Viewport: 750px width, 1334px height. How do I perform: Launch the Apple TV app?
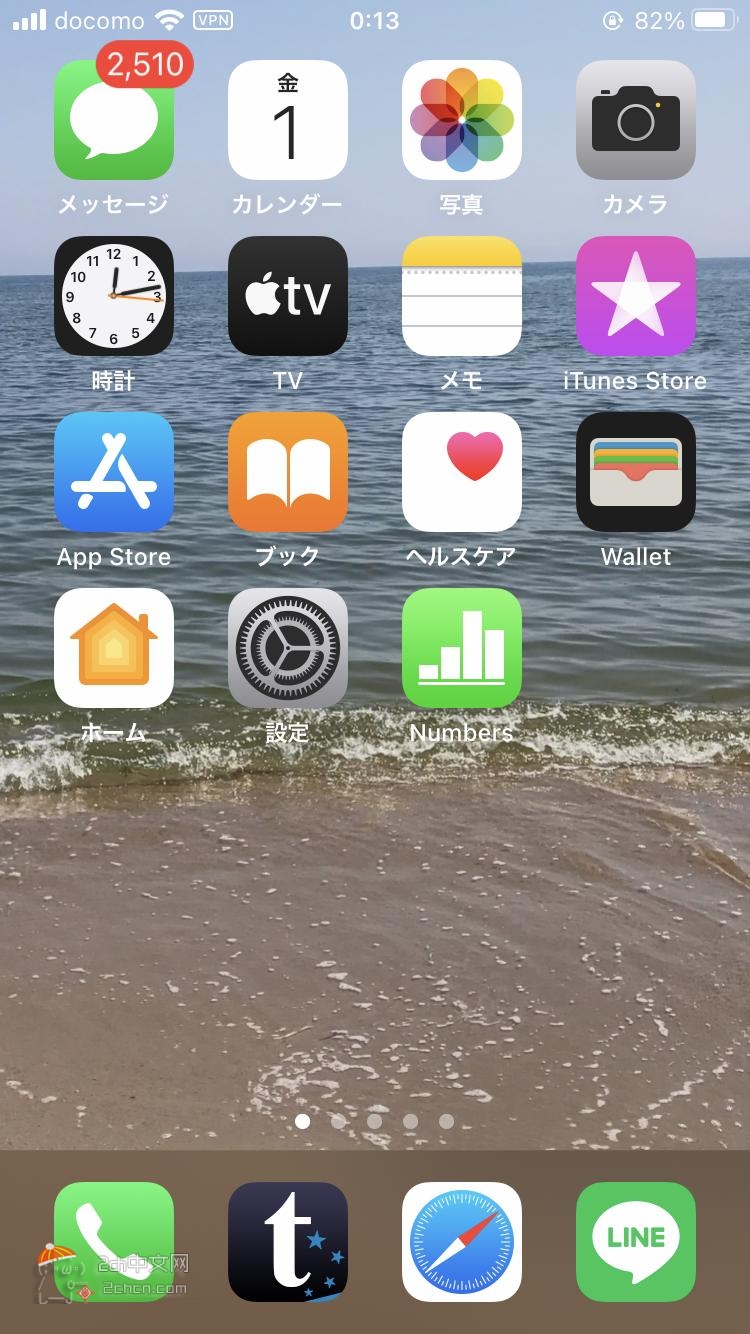tap(288, 296)
